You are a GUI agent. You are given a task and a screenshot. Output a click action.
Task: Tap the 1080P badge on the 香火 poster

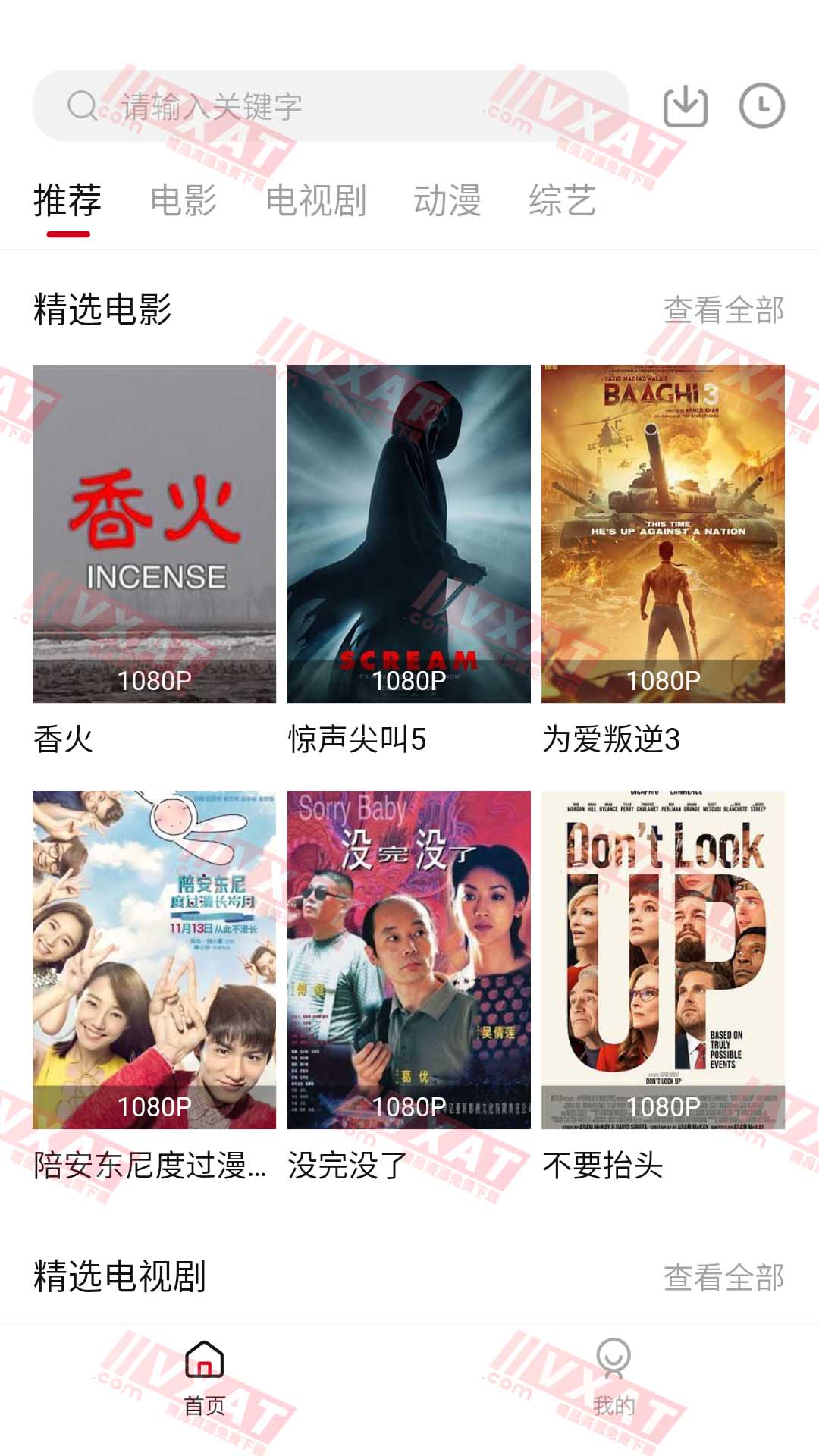pos(155,681)
